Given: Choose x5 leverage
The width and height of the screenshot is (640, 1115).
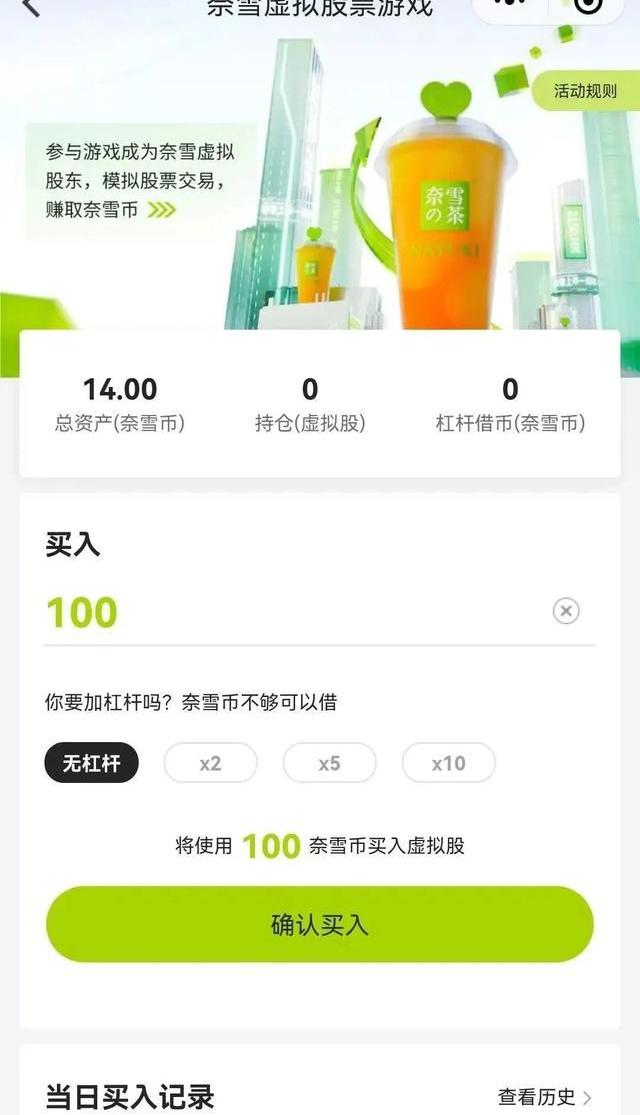Looking at the screenshot, I should 329,763.
